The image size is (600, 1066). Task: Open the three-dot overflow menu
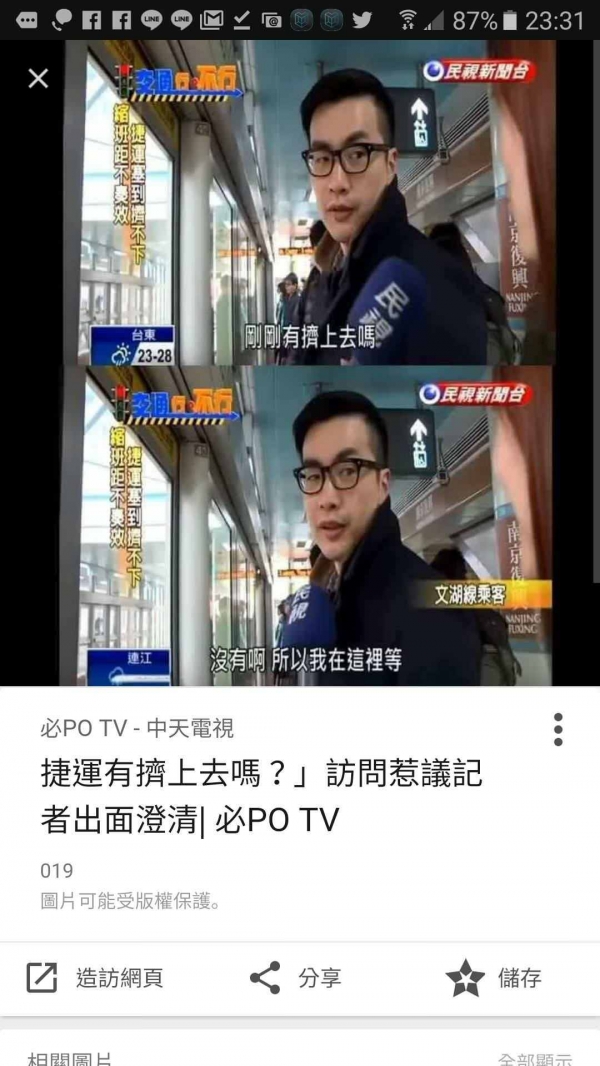[558, 729]
